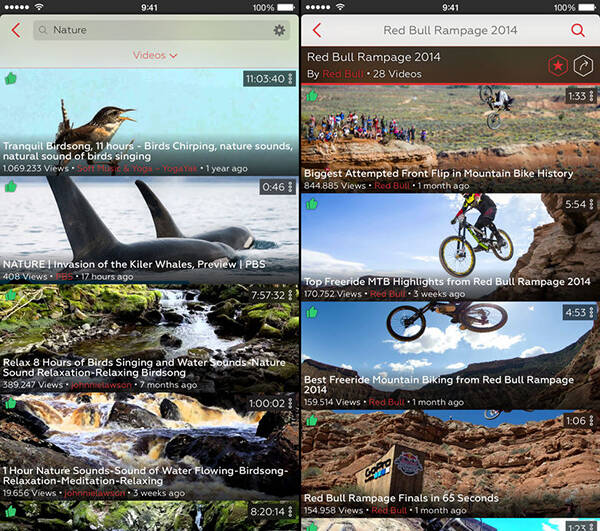Viewport: 600px width, 531px height.
Task: Open search on the Red Bull Rampage screen
Action: pos(578,31)
